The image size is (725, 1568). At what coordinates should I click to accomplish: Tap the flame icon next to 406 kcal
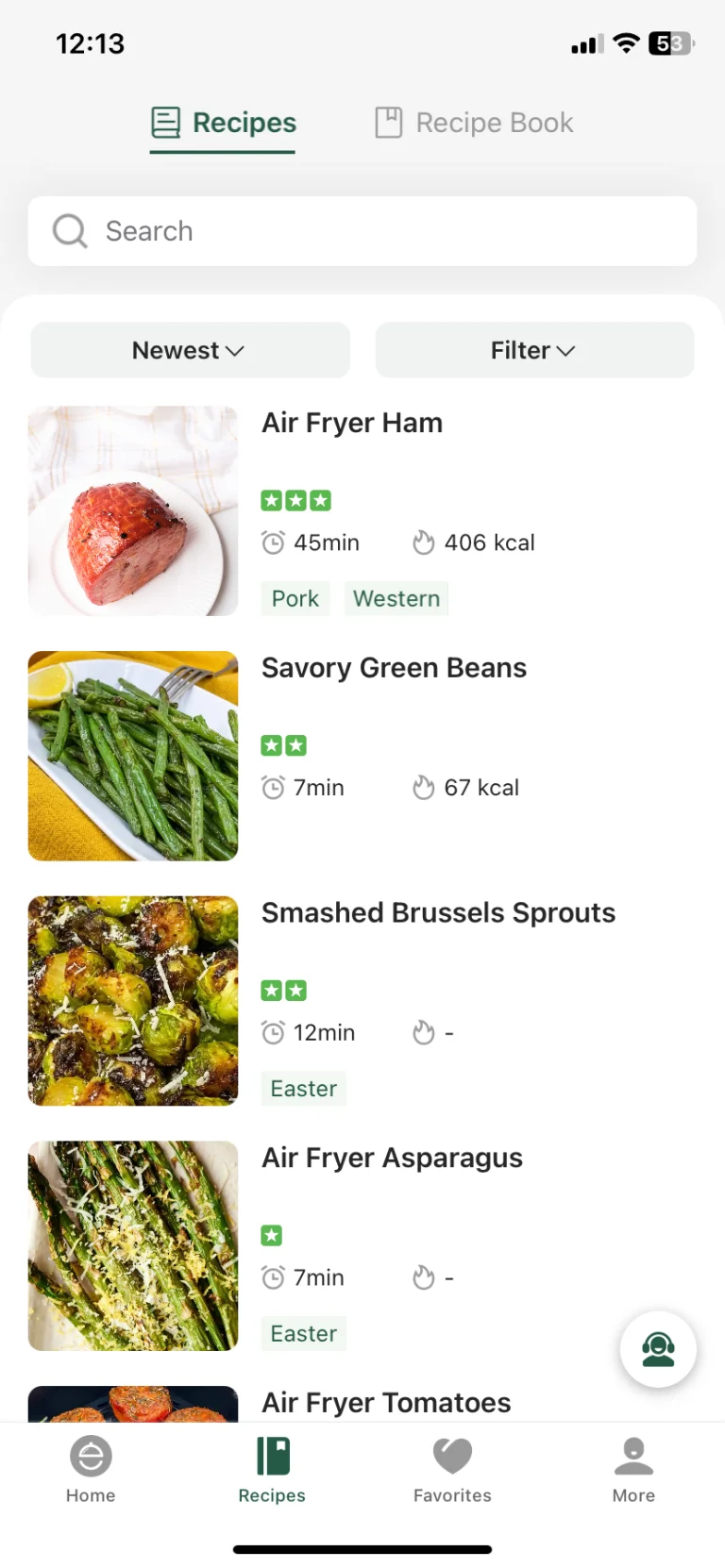click(422, 542)
